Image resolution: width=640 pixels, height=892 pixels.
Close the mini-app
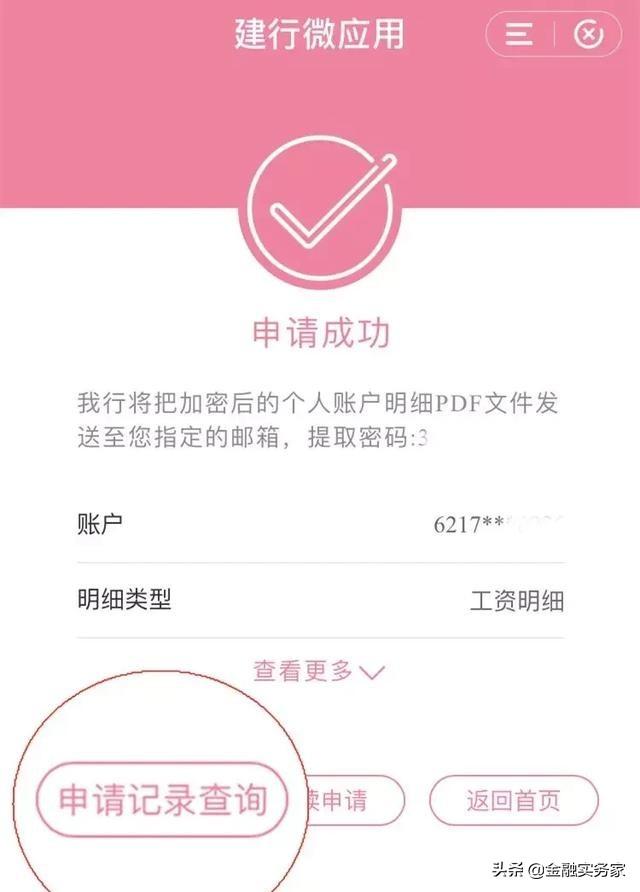(588, 34)
